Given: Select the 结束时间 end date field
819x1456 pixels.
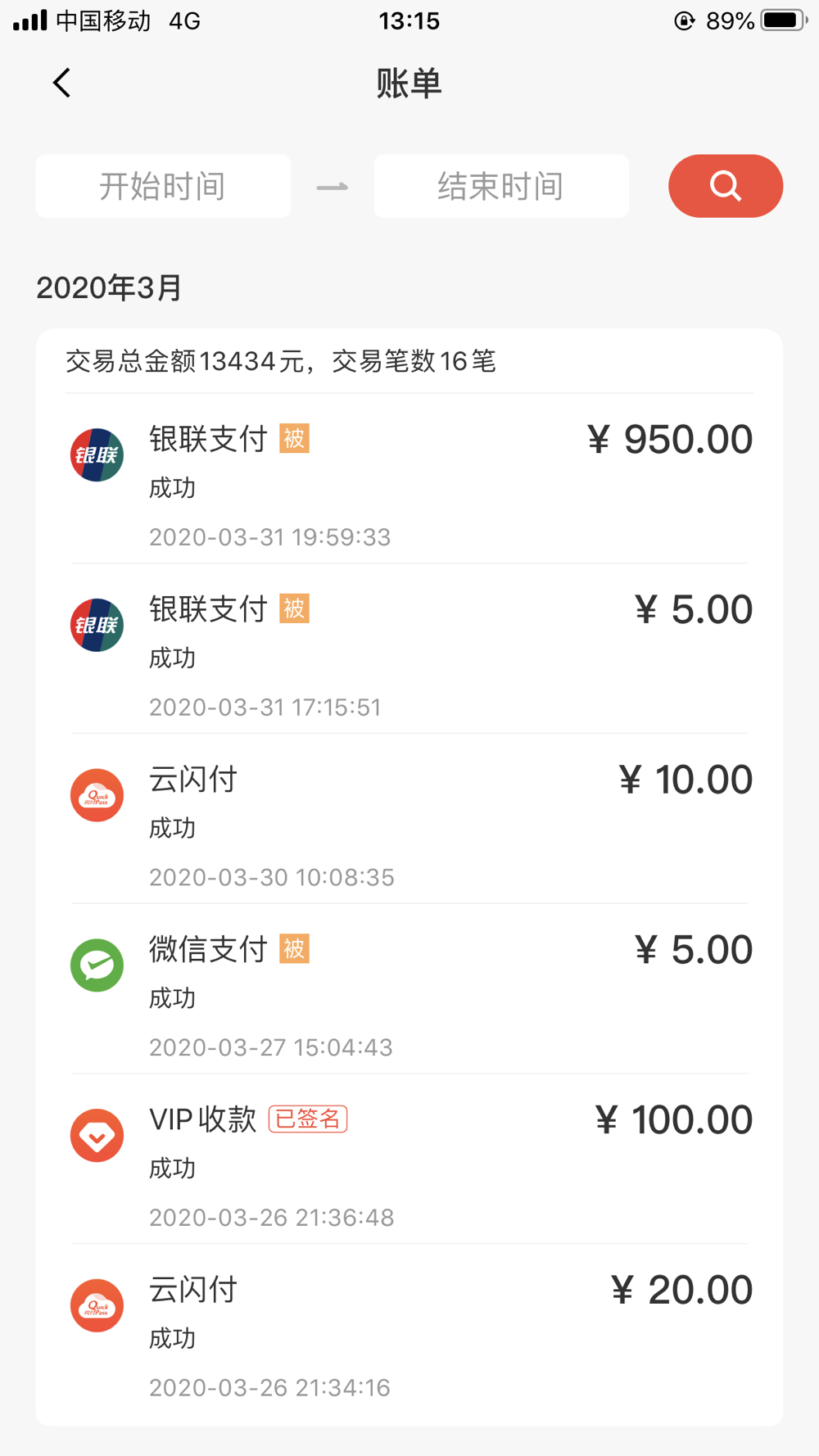Looking at the screenshot, I should (500, 186).
